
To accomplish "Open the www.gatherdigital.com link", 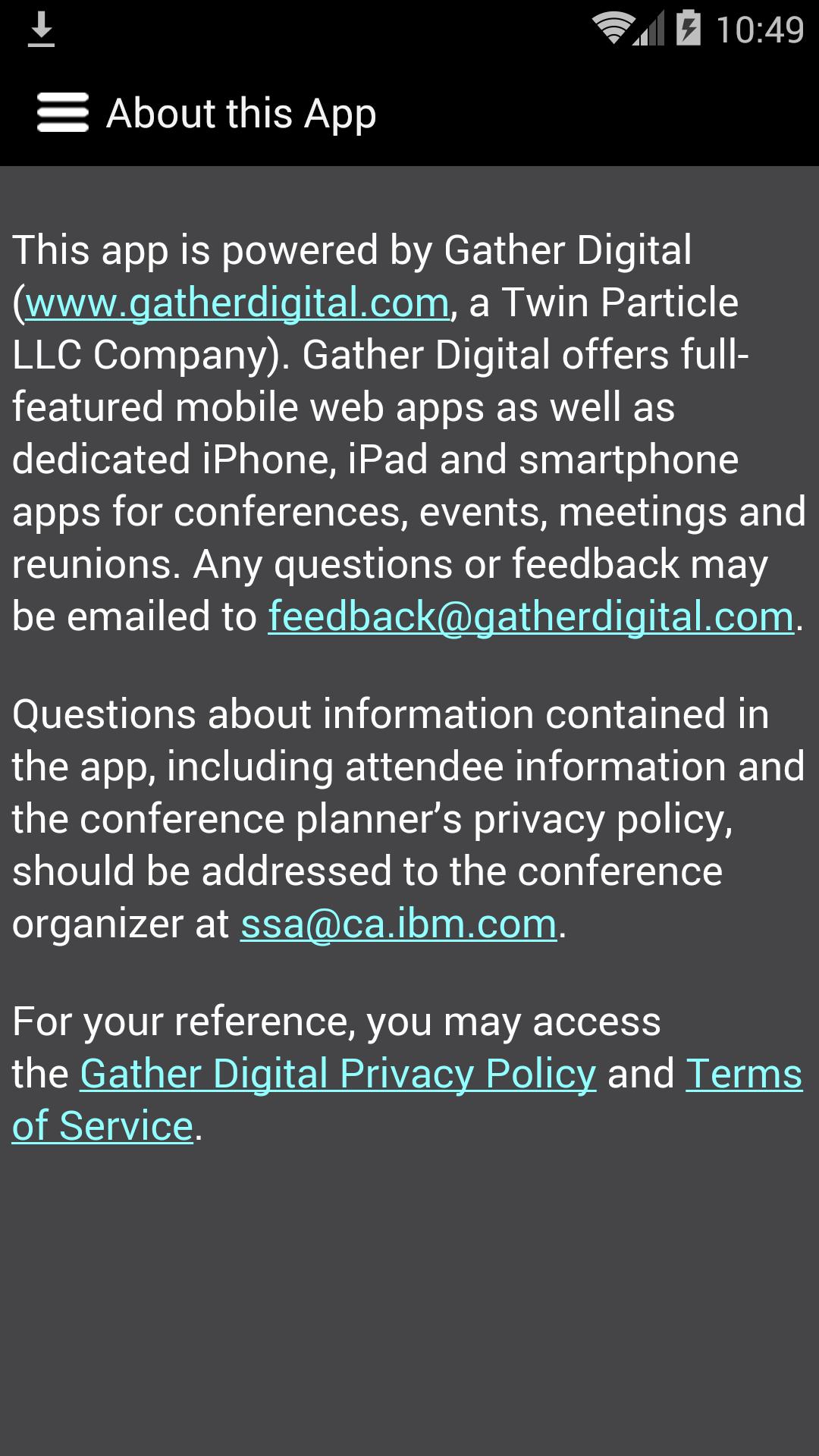I will click(237, 303).
